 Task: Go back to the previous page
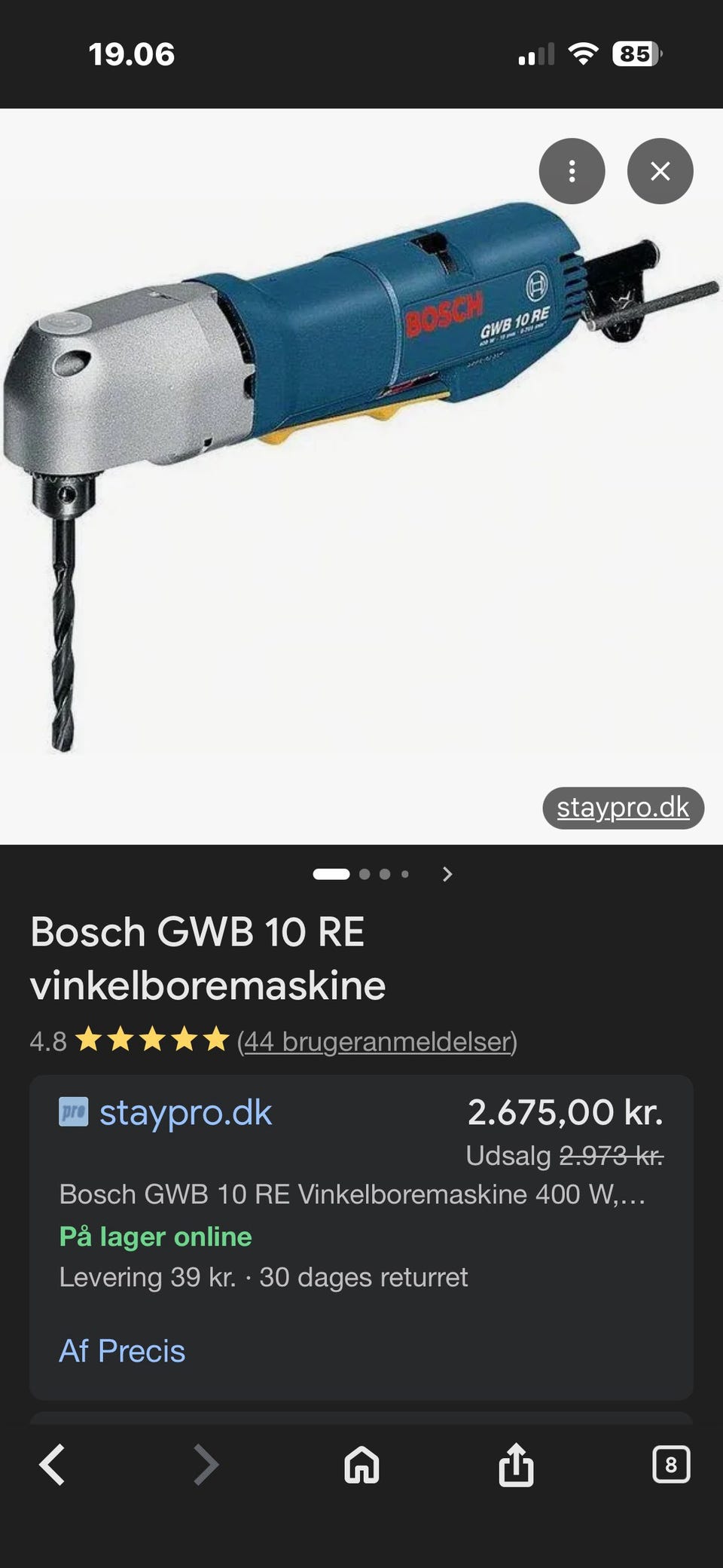click(x=52, y=1464)
